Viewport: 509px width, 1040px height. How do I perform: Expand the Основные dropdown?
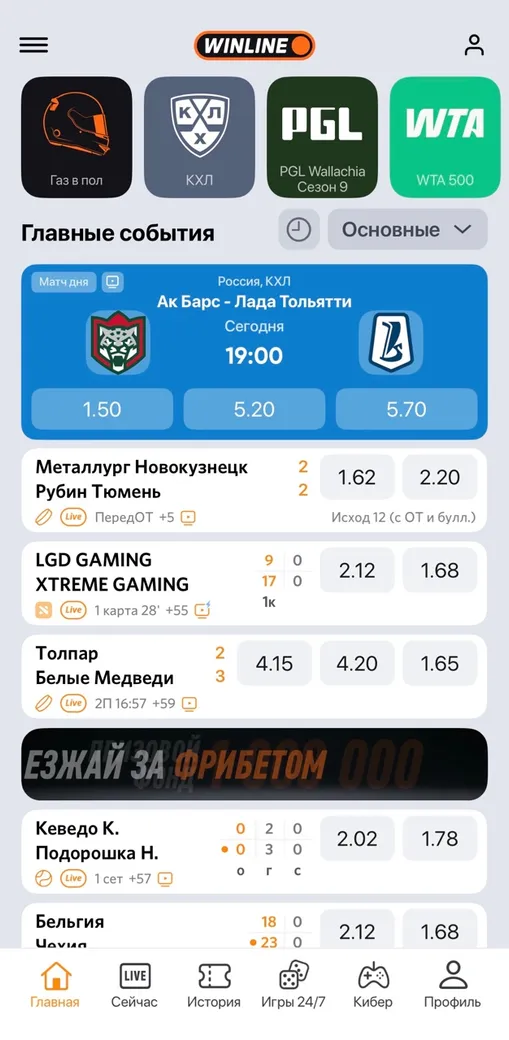[407, 229]
